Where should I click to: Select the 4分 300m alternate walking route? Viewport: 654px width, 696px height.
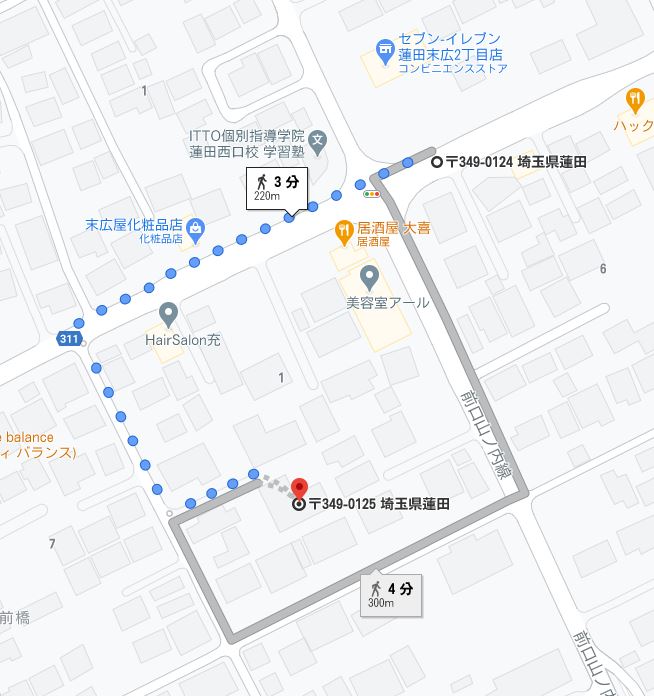387,593
